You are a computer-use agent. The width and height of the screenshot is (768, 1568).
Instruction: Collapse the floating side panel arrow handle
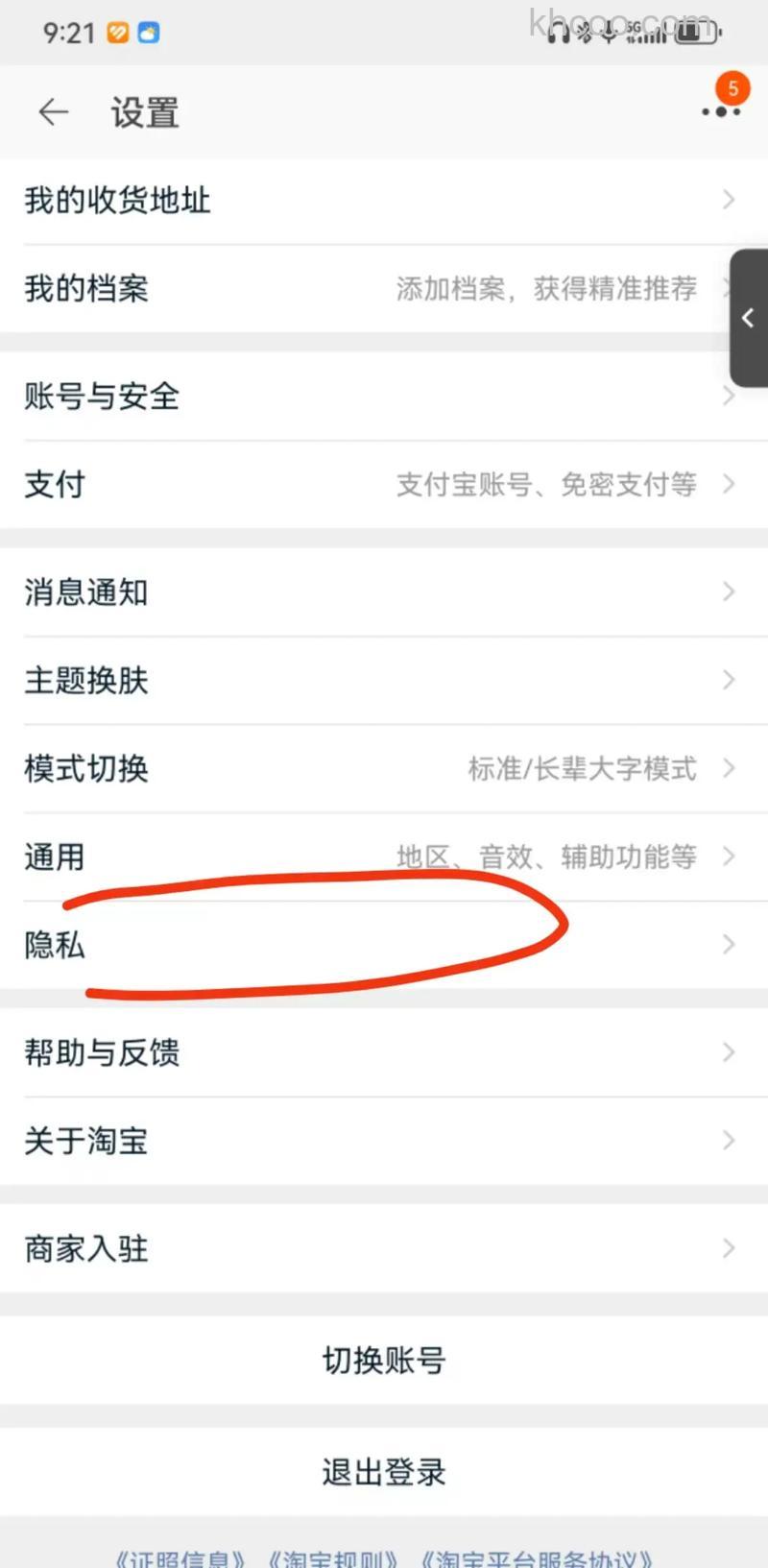(749, 318)
